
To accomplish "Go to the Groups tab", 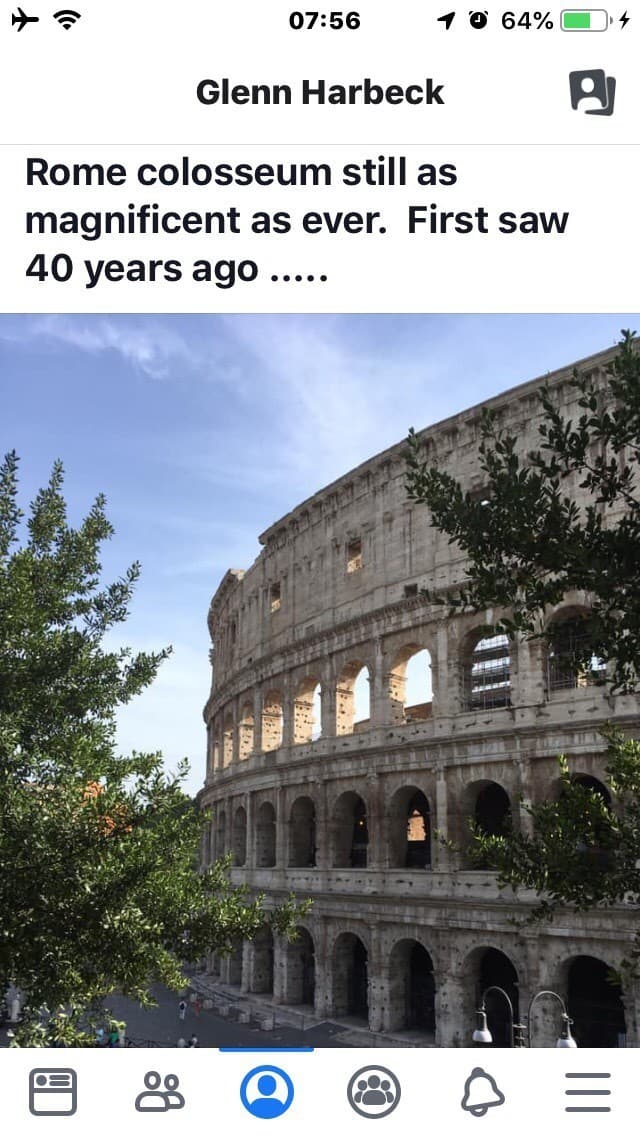I will point(374,1092).
